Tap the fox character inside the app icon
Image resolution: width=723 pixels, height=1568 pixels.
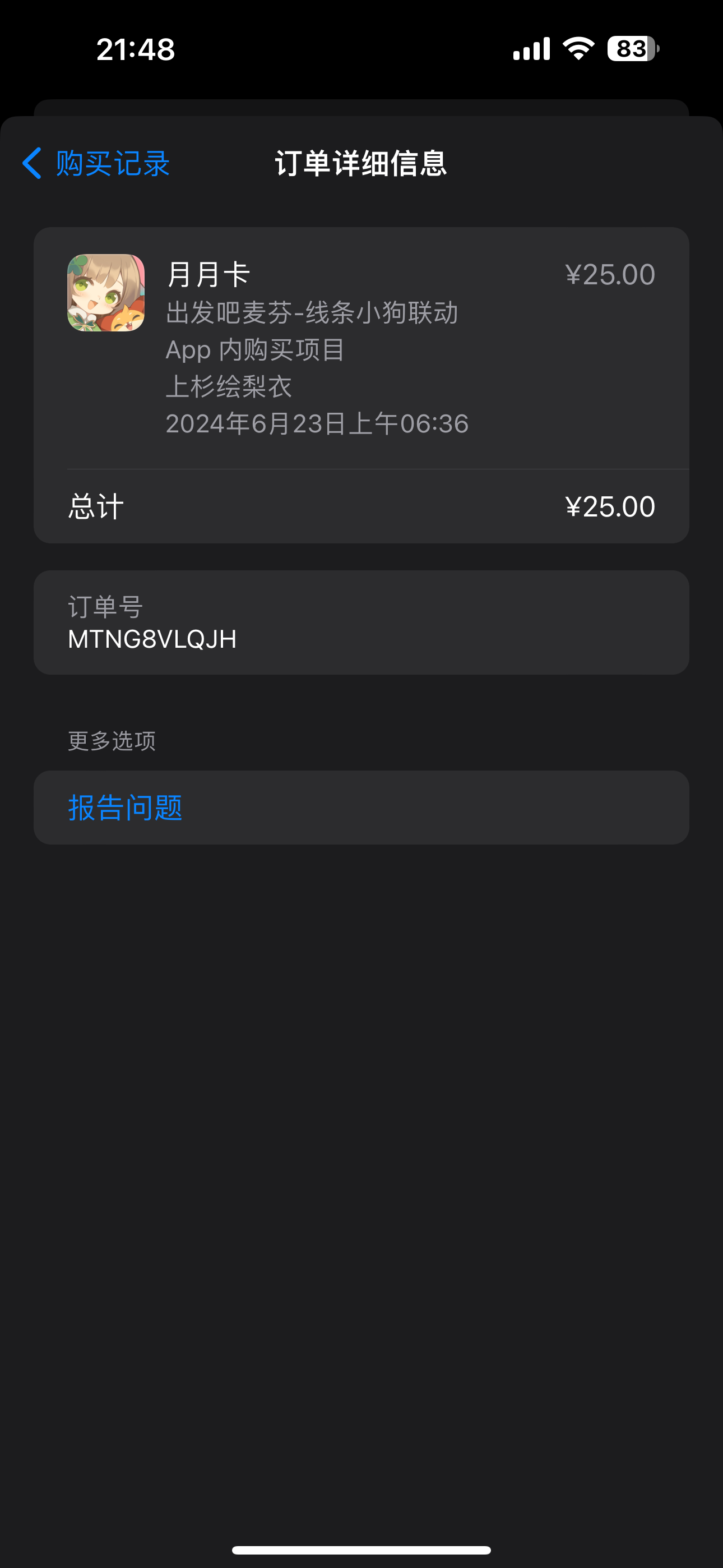click(x=131, y=320)
